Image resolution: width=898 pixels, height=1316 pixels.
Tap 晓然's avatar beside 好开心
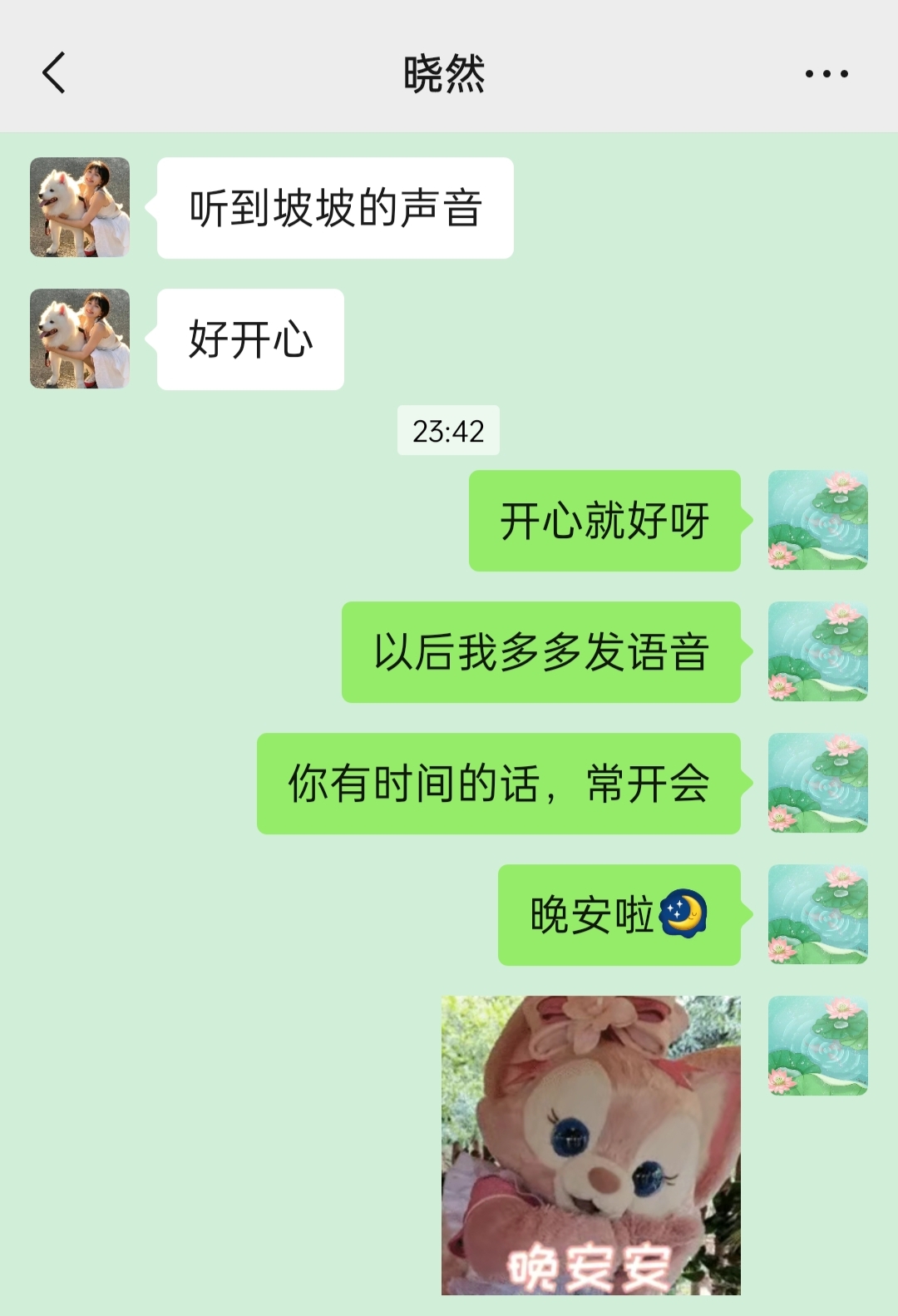pos(80,339)
